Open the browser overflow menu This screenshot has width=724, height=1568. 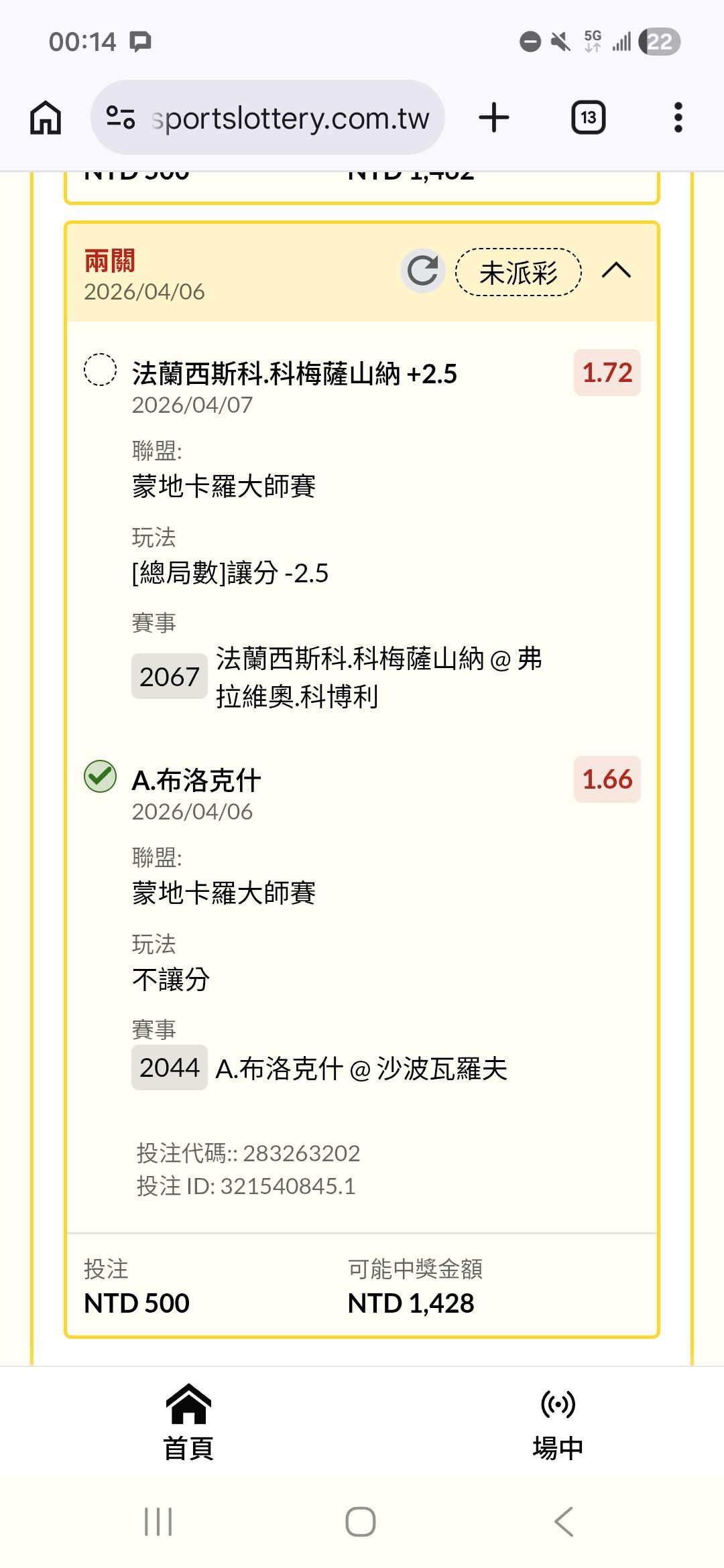click(x=678, y=118)
